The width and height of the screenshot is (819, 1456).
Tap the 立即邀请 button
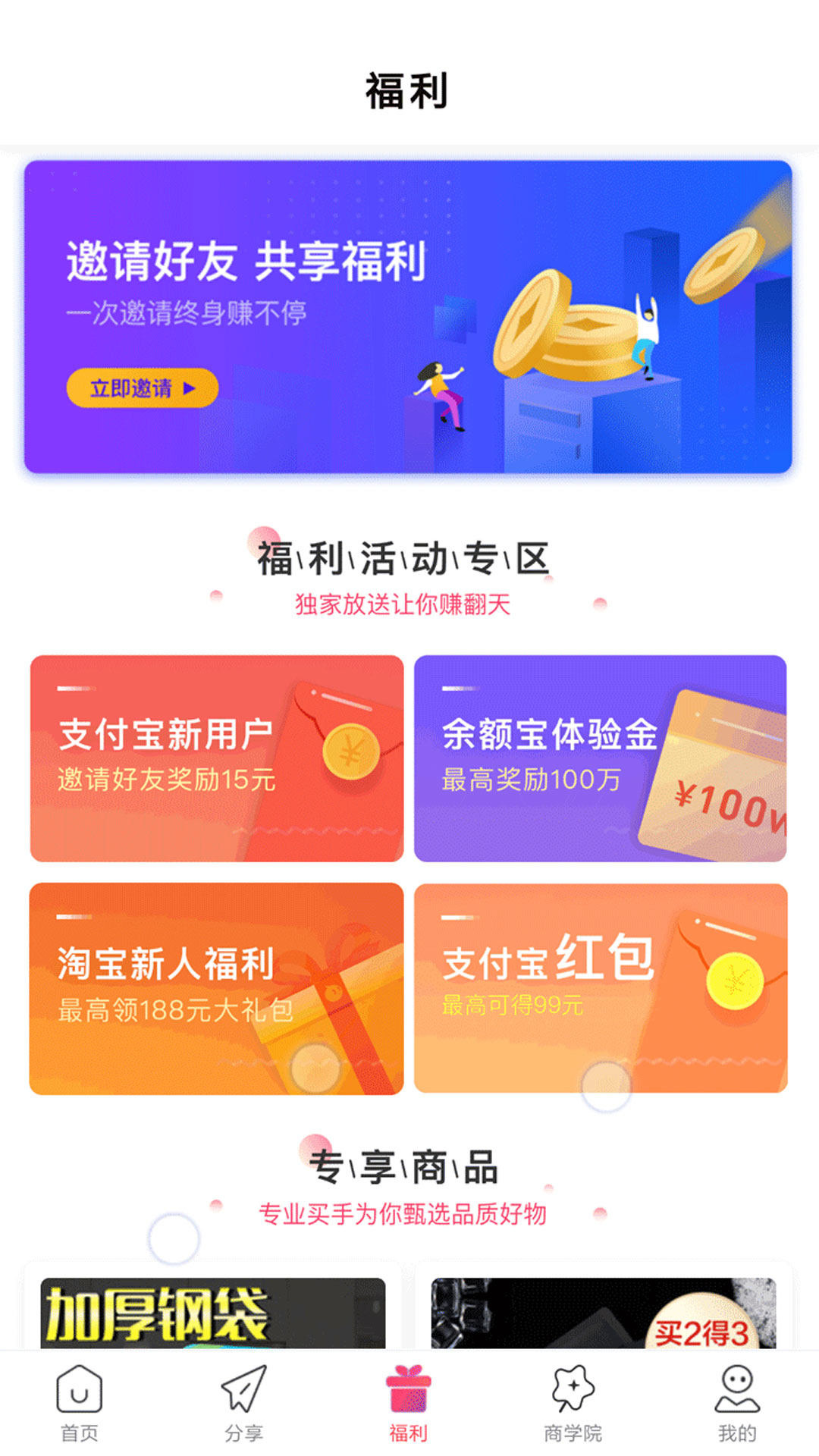[x=143, y=388]
